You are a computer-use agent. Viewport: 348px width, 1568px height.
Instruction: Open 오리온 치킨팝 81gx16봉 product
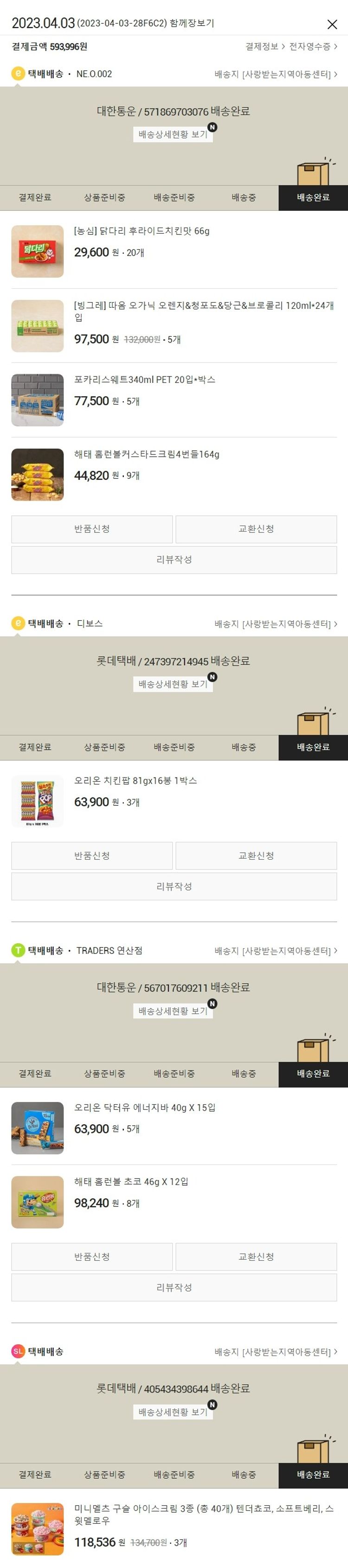(x=135, y=780)
